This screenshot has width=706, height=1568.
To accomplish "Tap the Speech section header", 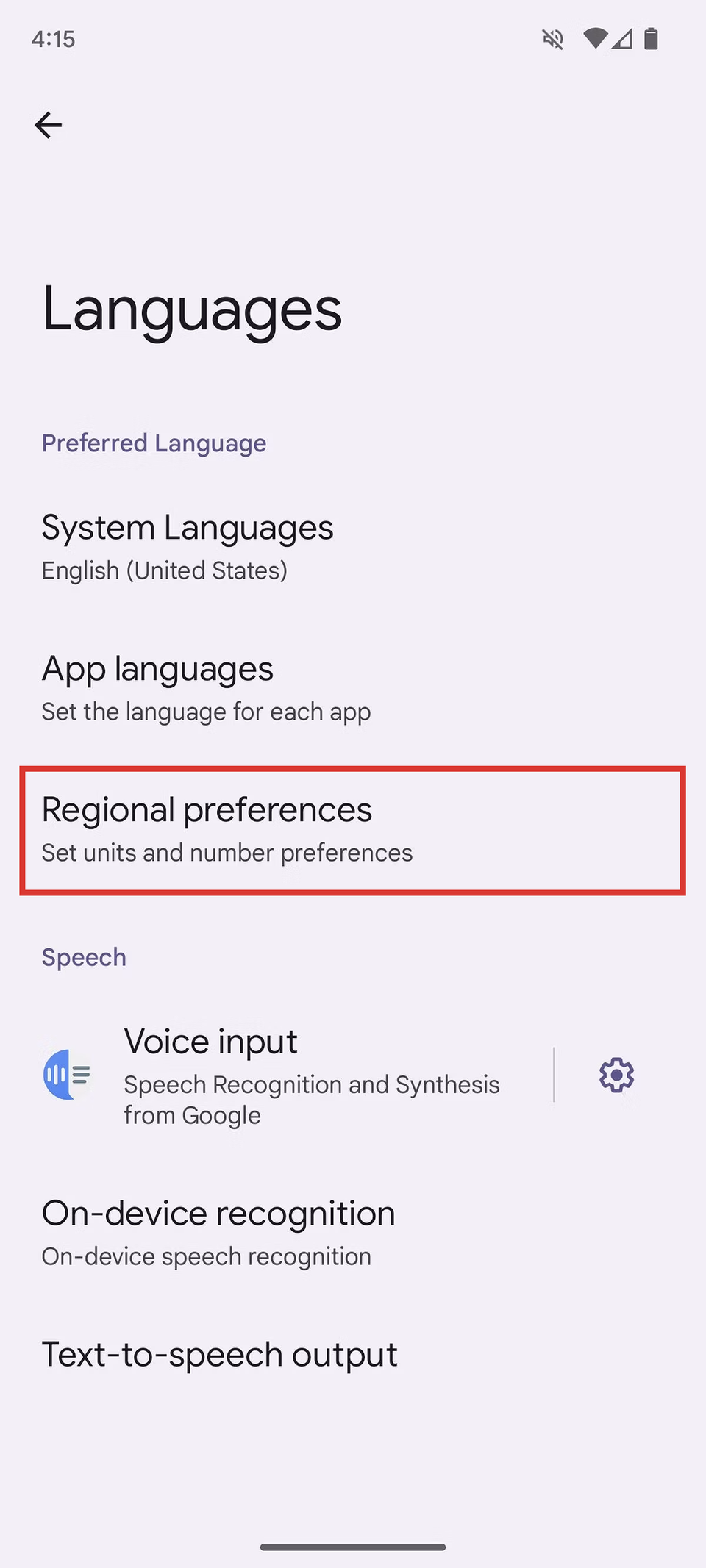I will tap(83, 956).
